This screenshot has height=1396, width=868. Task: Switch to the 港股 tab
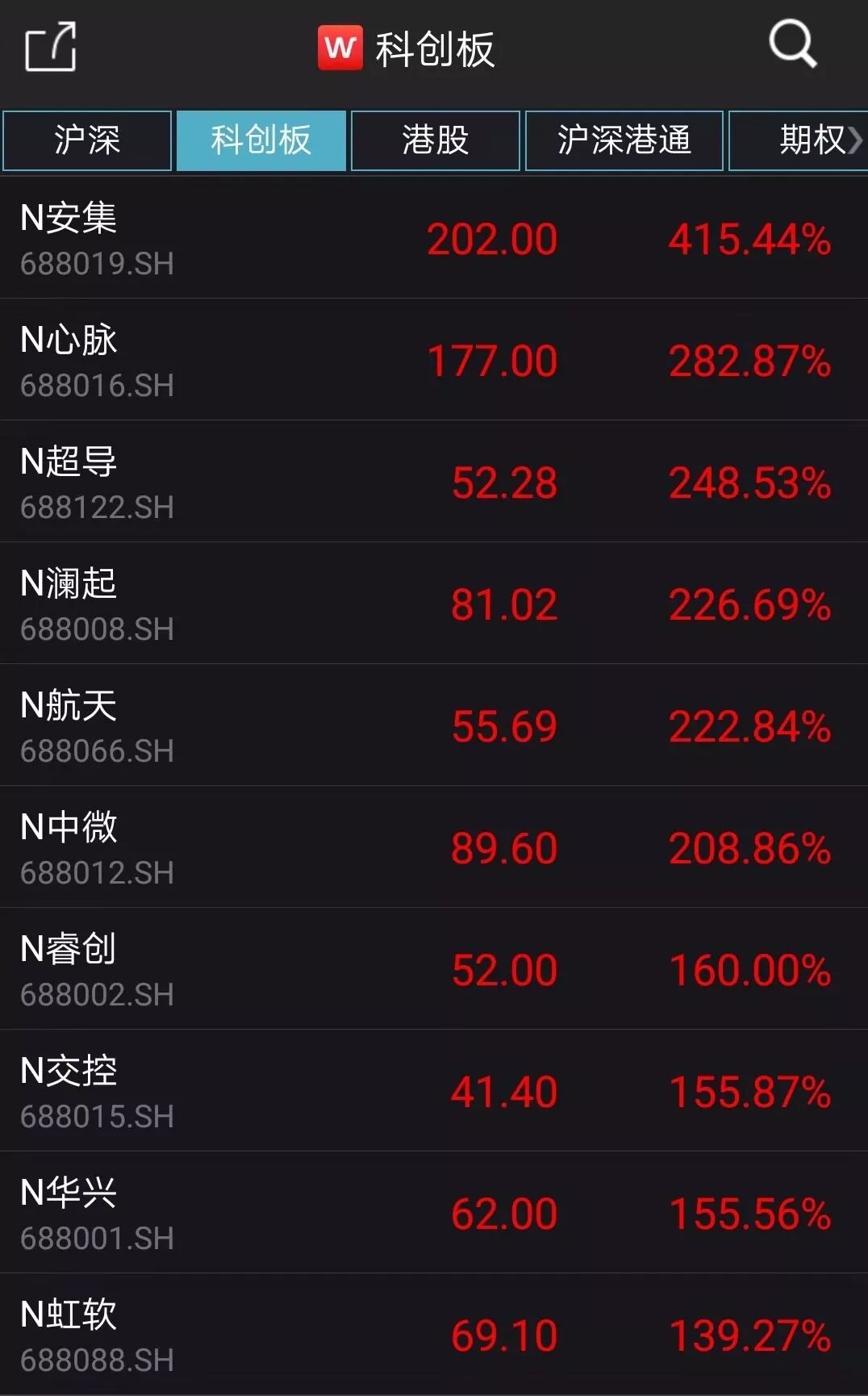[436, 140]
